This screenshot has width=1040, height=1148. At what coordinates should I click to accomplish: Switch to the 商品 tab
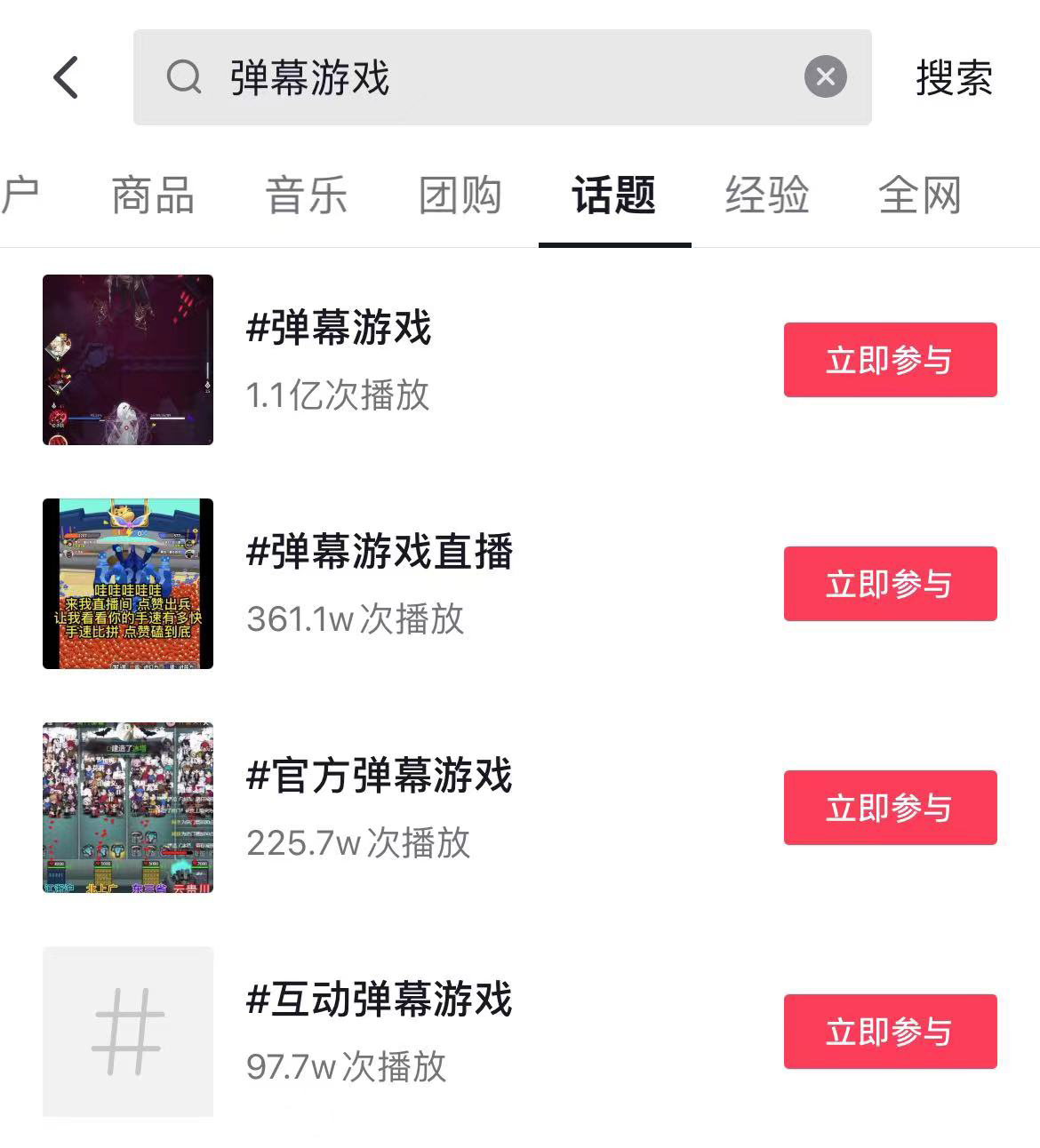click(x=153, y=195)
